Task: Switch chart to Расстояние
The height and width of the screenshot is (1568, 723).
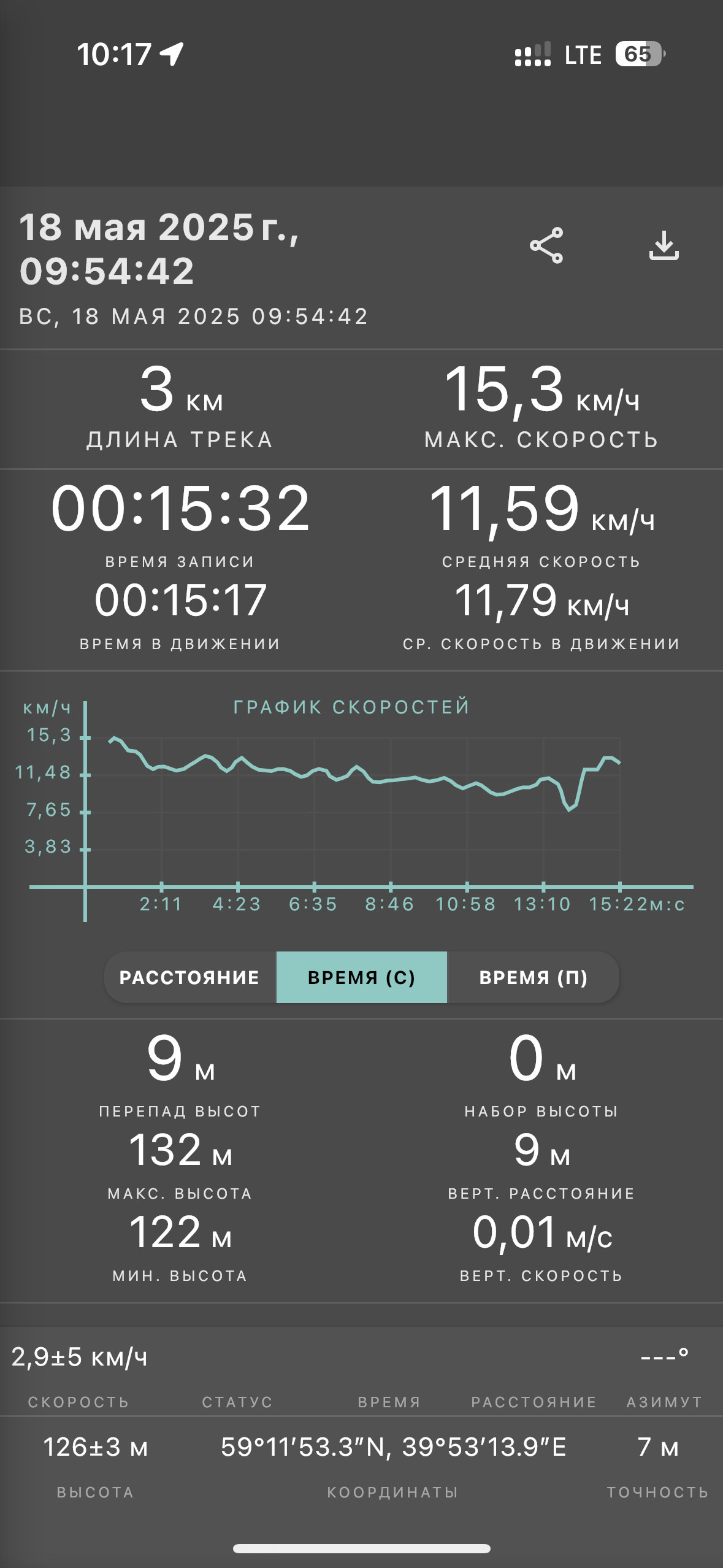Action: click(x=190, y=977)
